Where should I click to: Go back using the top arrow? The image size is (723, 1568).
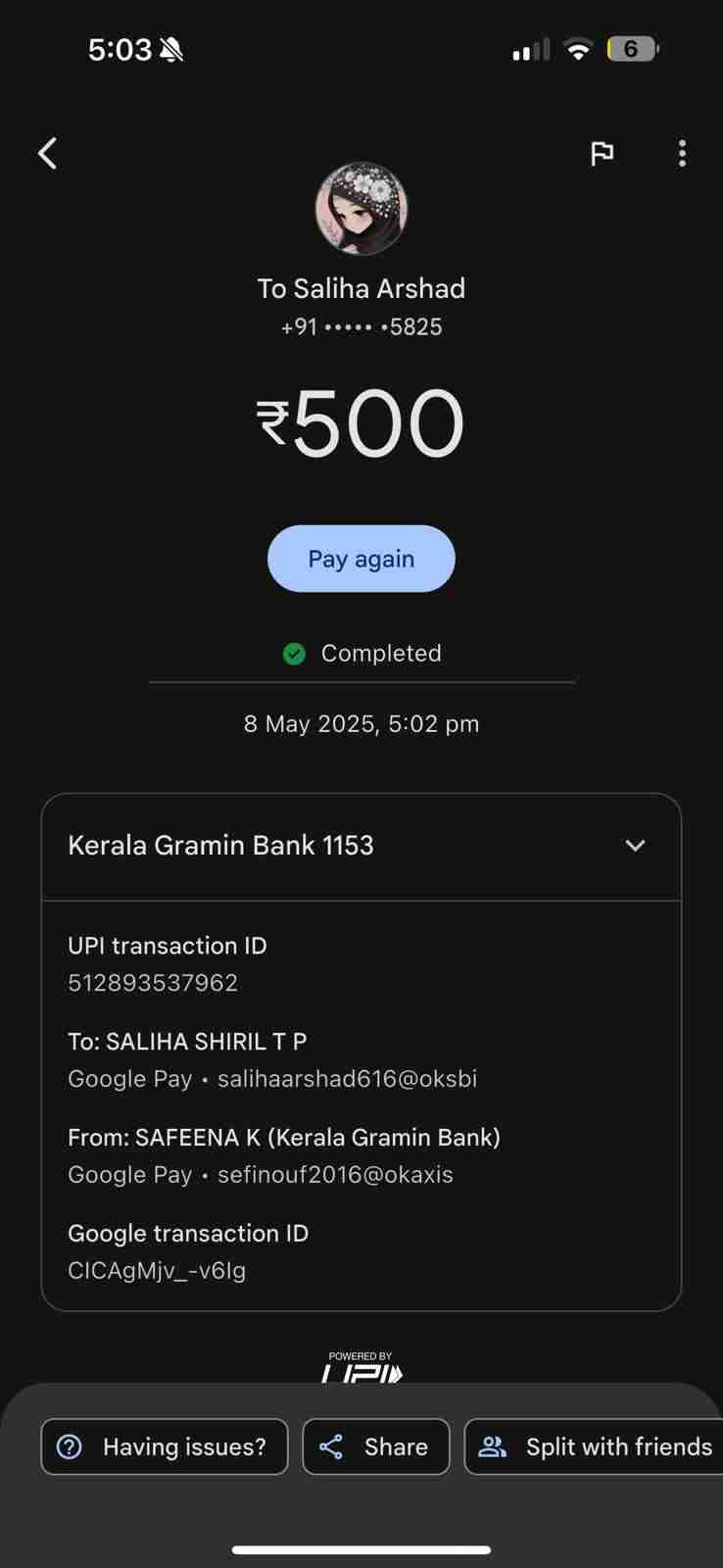47,153
